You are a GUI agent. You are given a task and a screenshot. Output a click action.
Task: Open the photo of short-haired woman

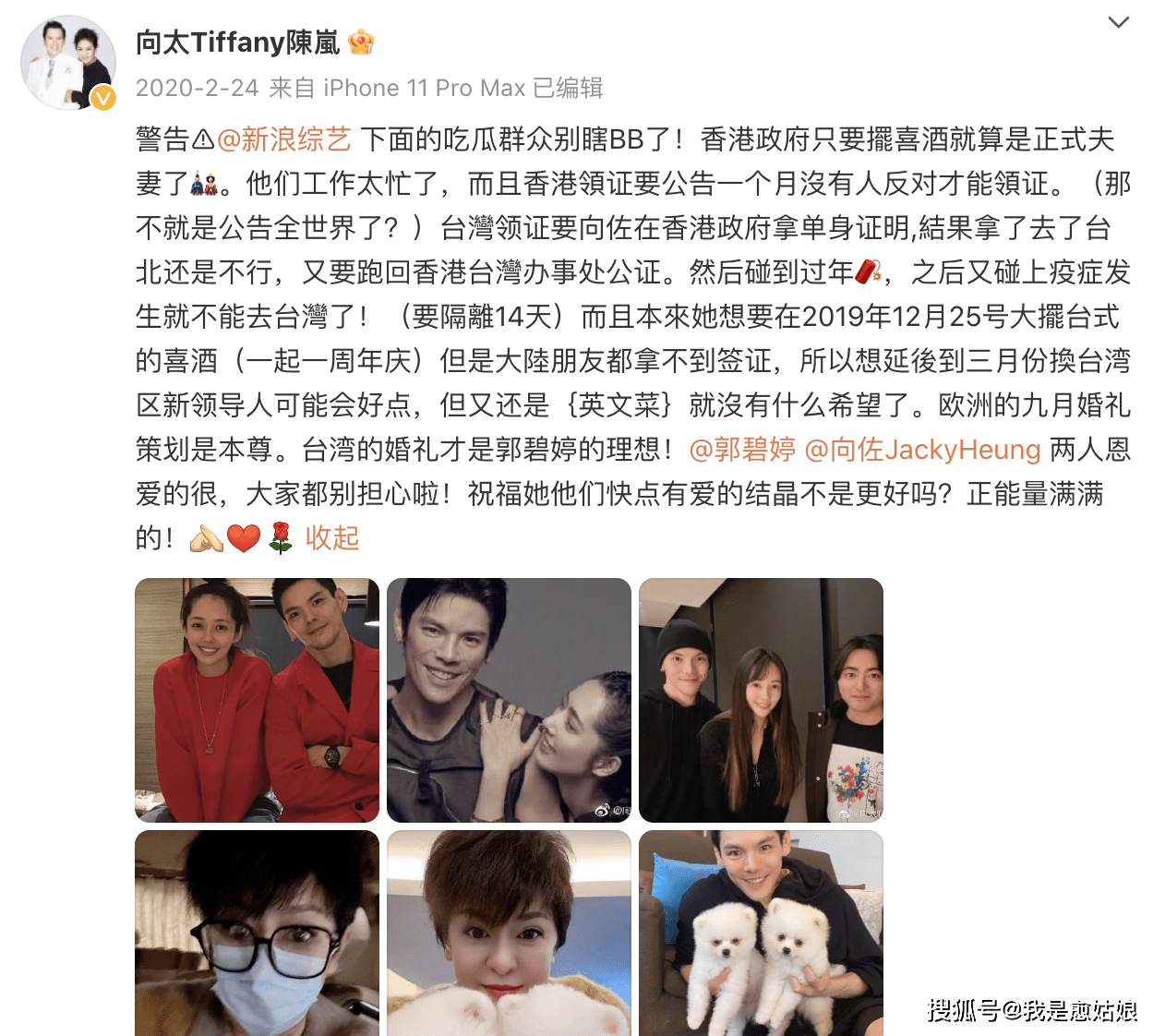click(x=509, y=933)
